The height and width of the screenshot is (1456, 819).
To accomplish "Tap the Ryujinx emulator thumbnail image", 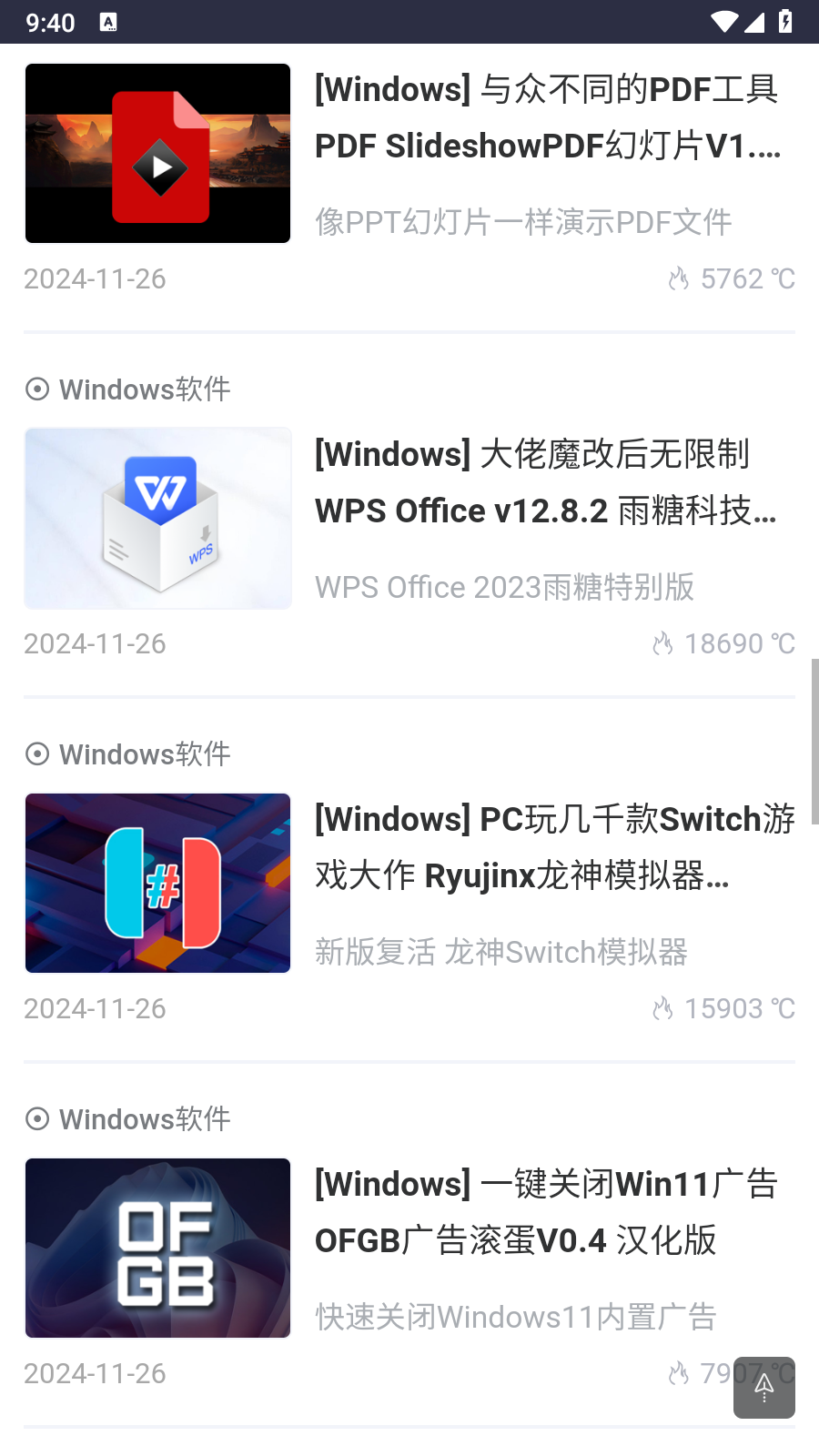I will click(x=157, y=883).
